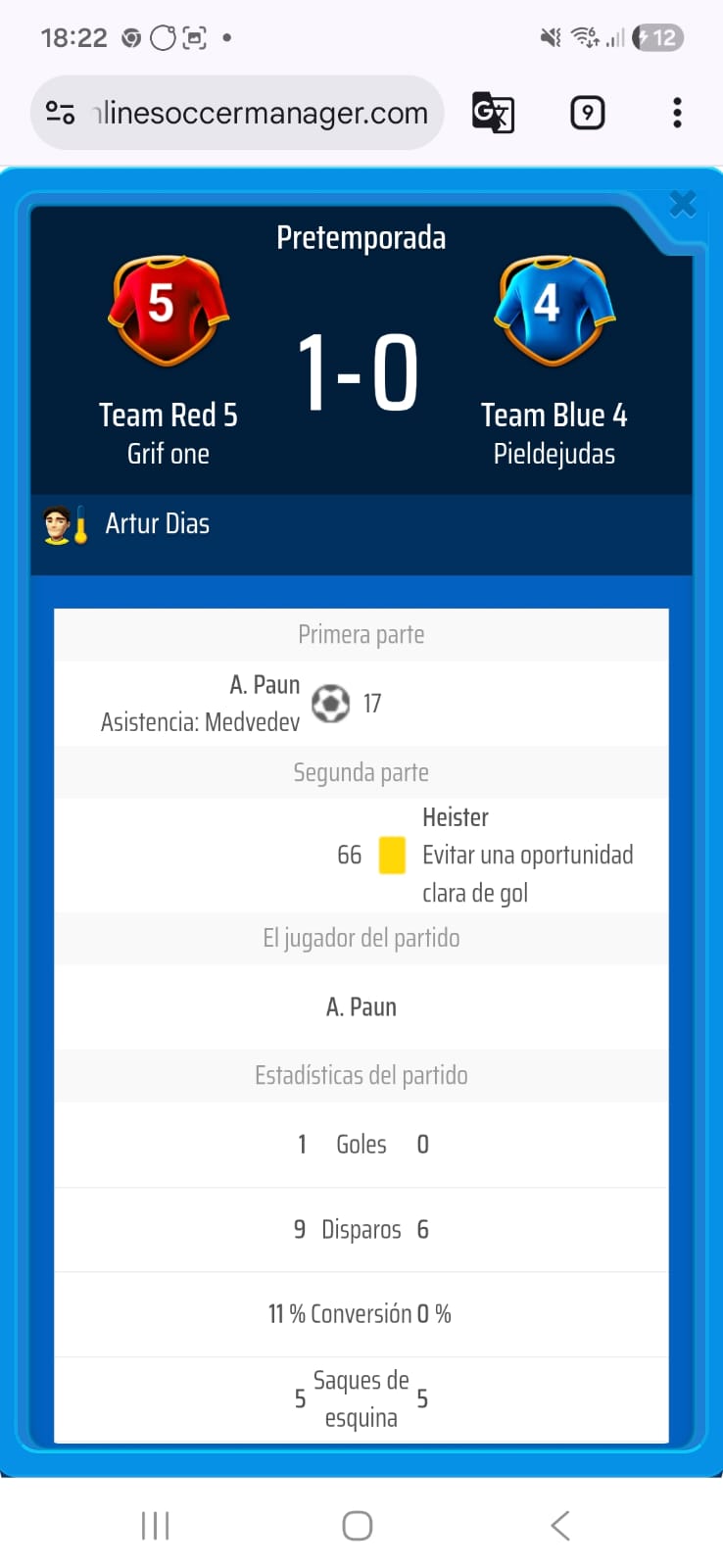
Task: Open the browser overflow menu
Action: click(677, 113)
